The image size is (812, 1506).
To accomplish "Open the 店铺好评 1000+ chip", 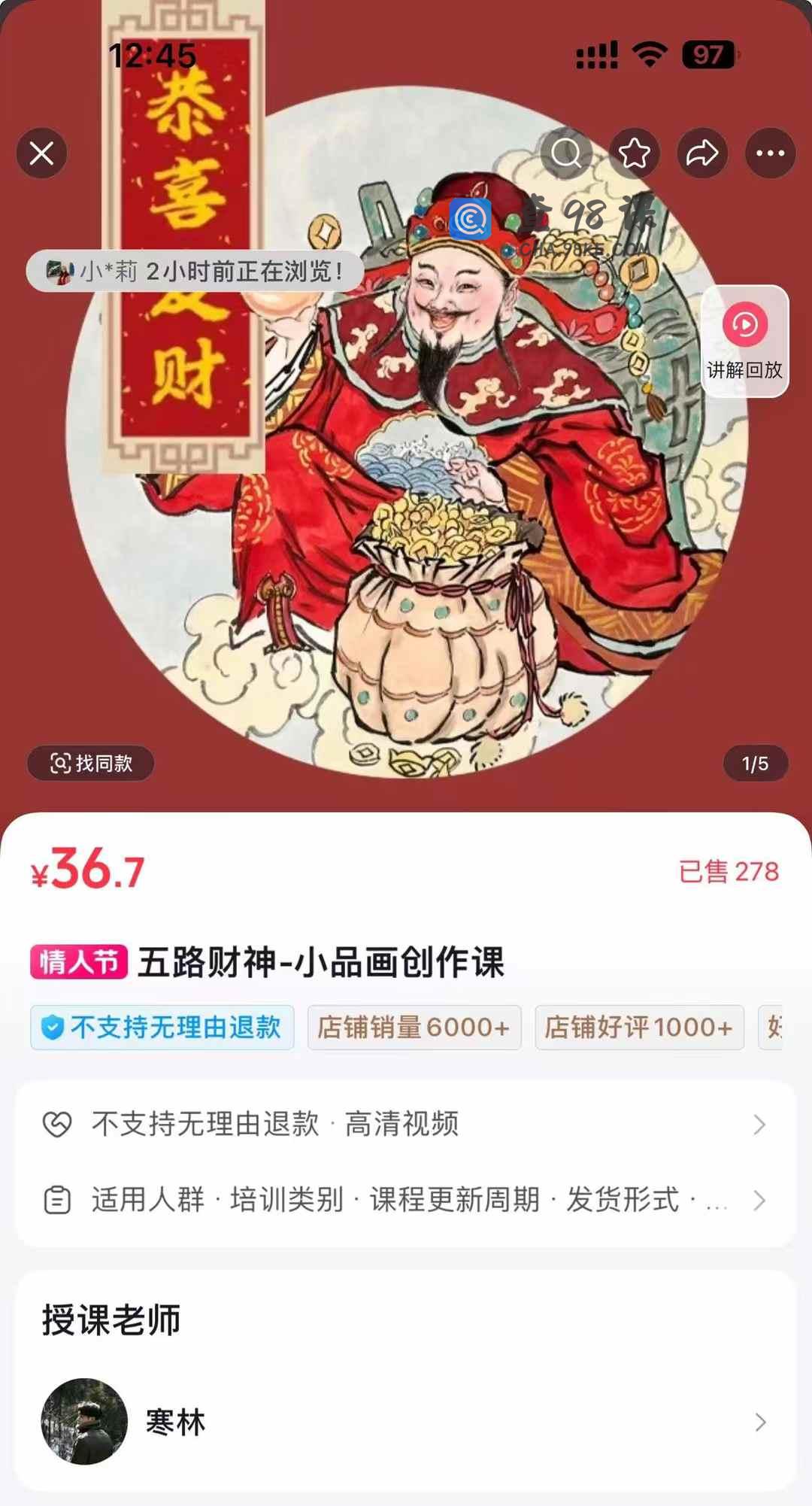I will click(x=639, y=1027).
